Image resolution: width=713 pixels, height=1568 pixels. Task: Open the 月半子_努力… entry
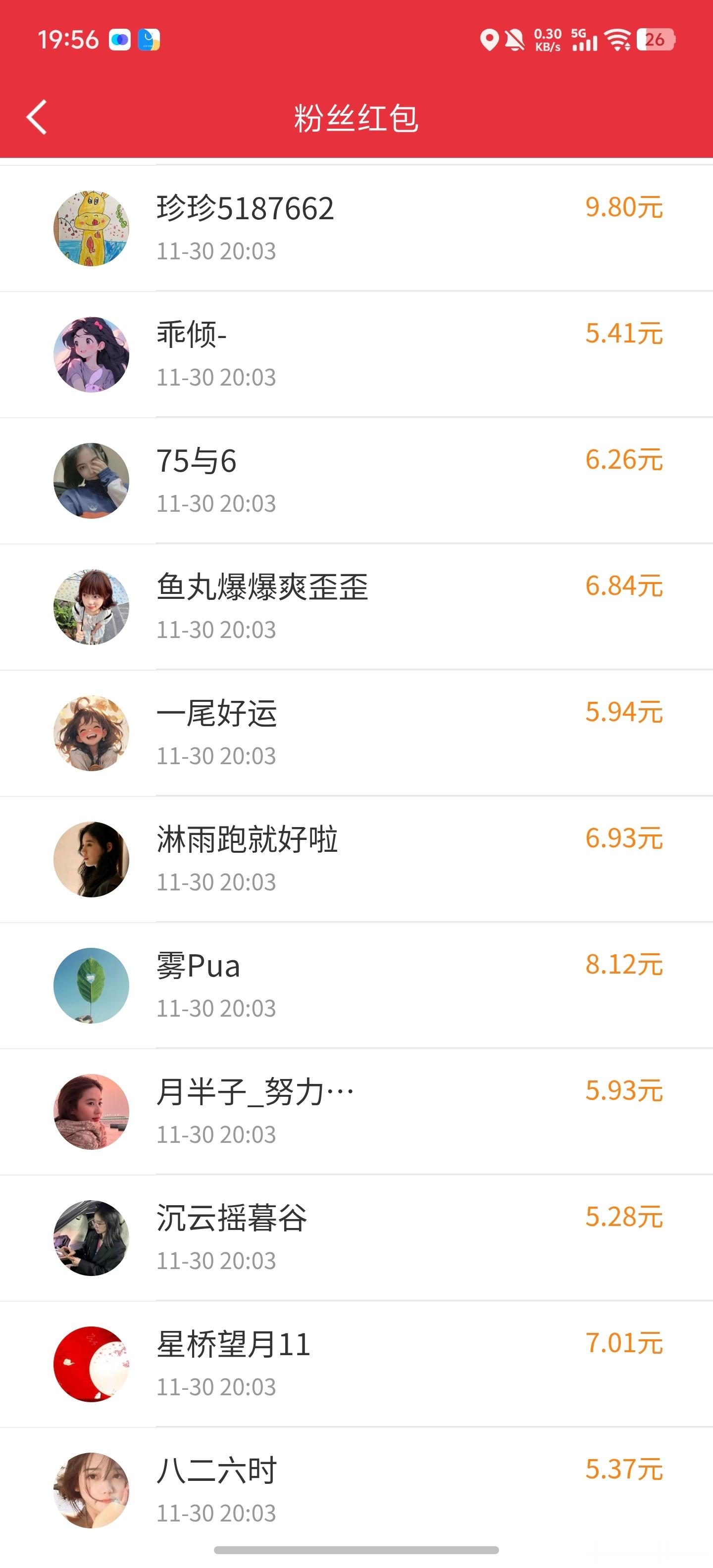coord(356,1112)
